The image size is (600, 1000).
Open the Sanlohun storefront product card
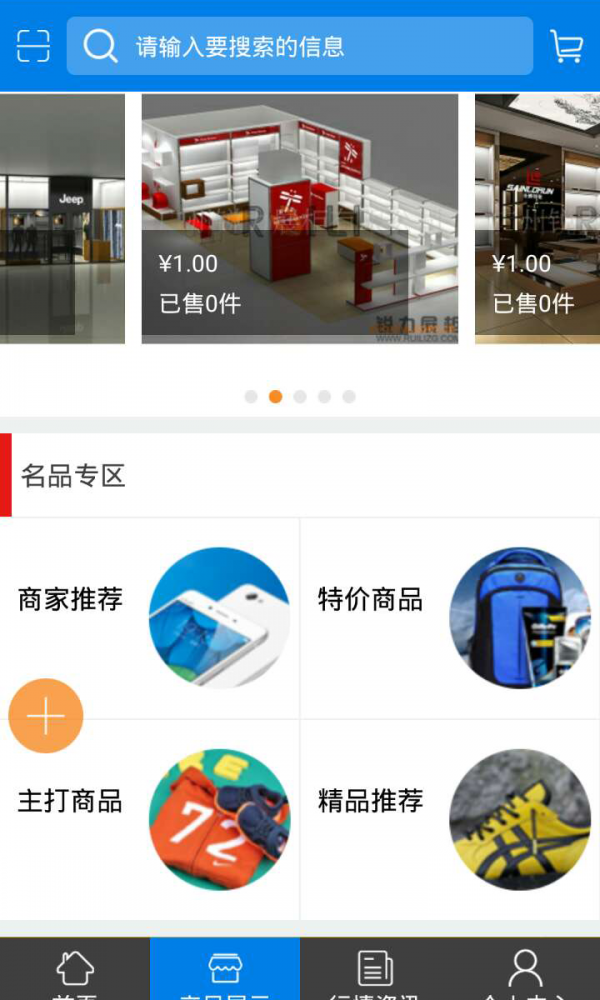538,219
